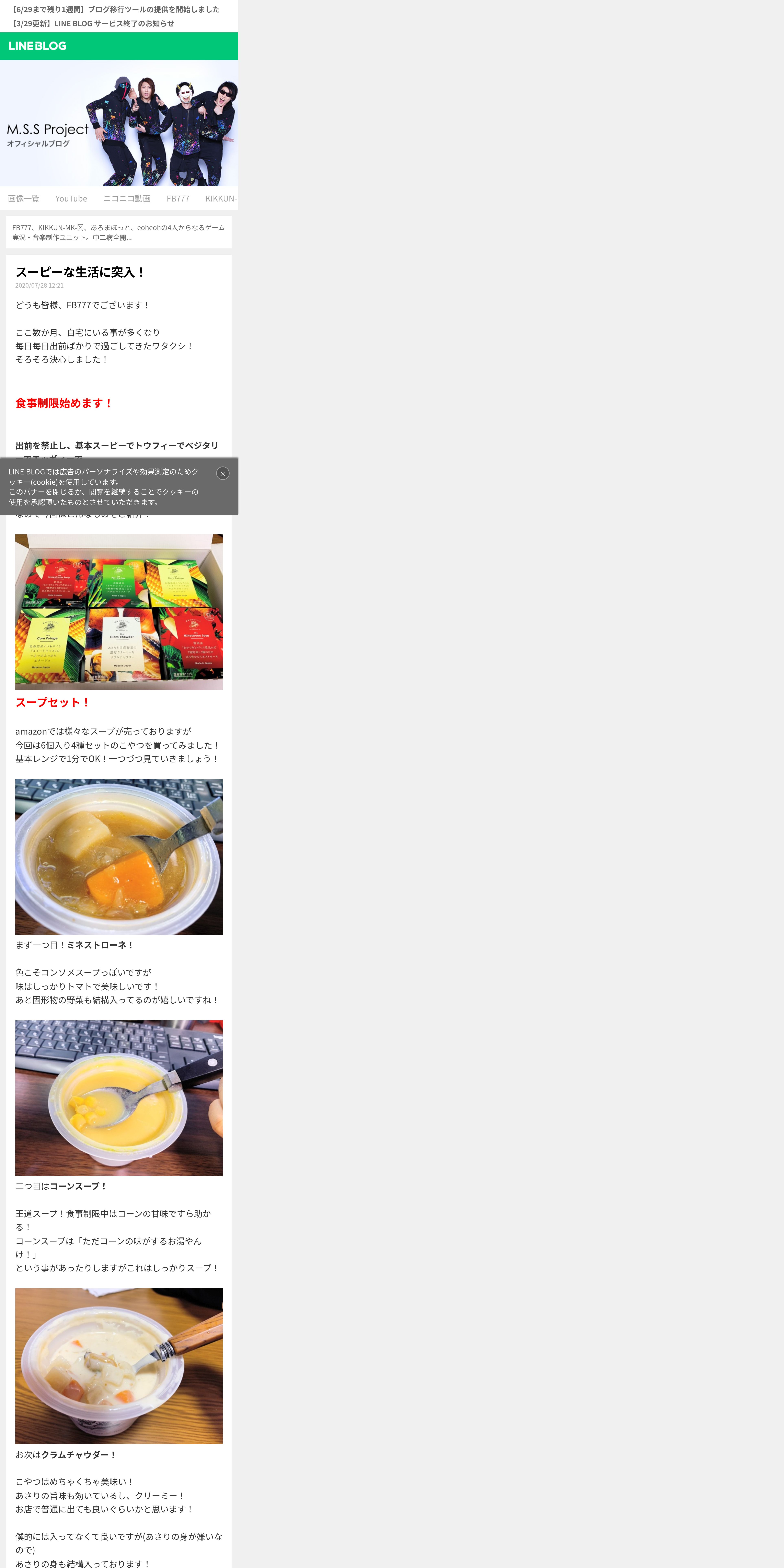Go to the ニコニコ動画 tab
784x1568 pixels.
coord(127,198)
